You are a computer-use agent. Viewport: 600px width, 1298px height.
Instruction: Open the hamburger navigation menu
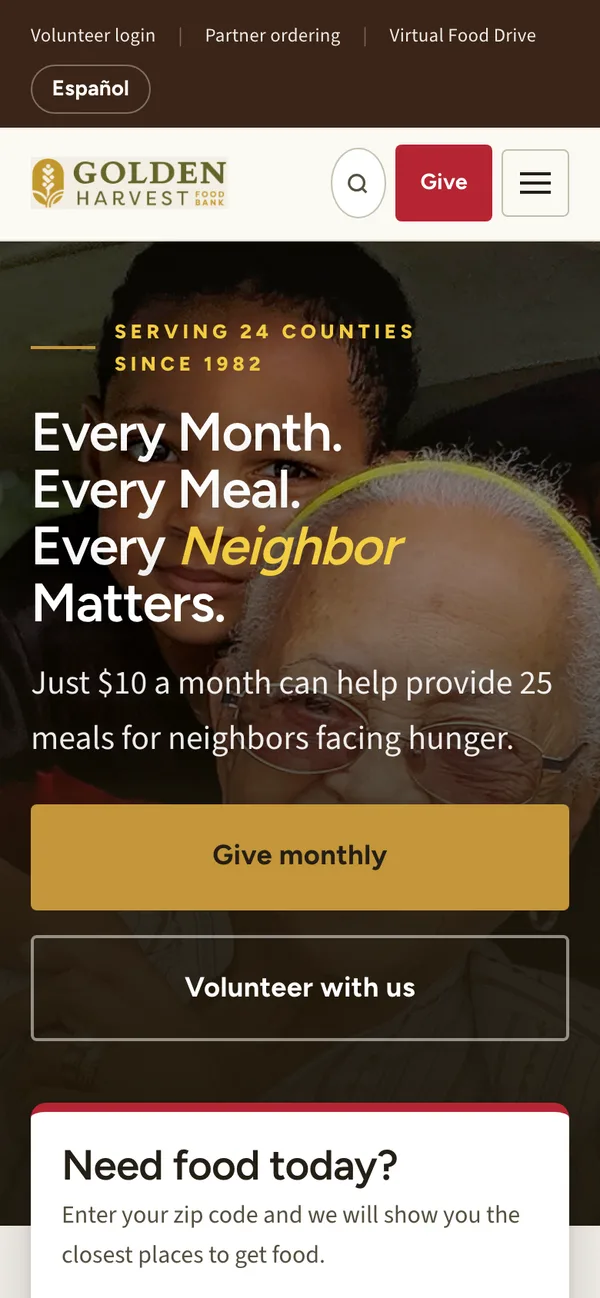pos(535,183)
